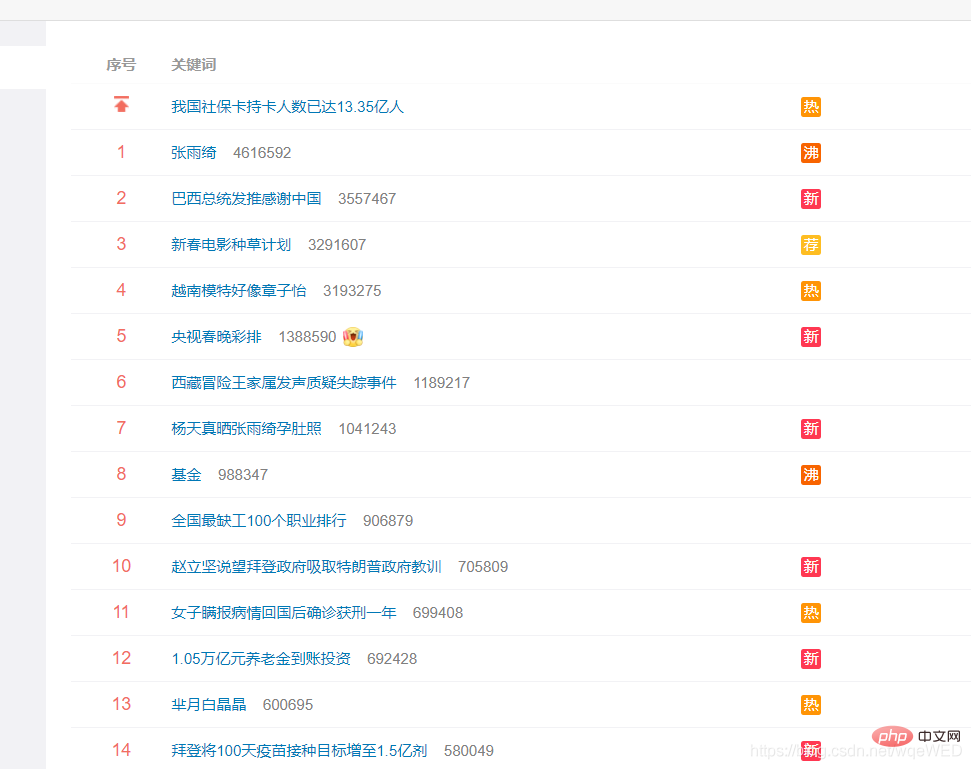Open 巴西总统发推感谢中国 topic

click(x=246, y=199)
